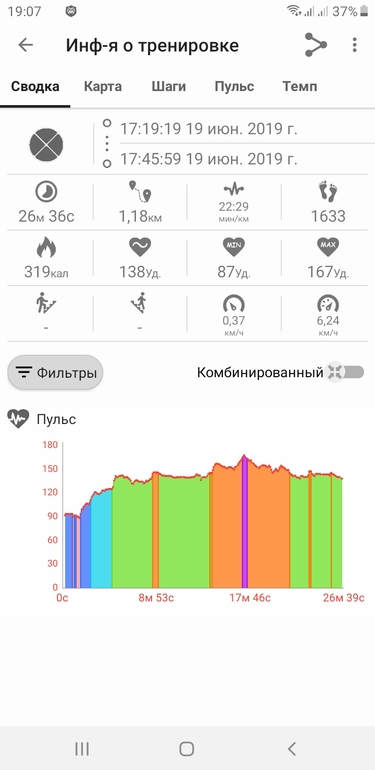Tap the workout type icon
375x770 pixels.
click(x=46, y=145)
